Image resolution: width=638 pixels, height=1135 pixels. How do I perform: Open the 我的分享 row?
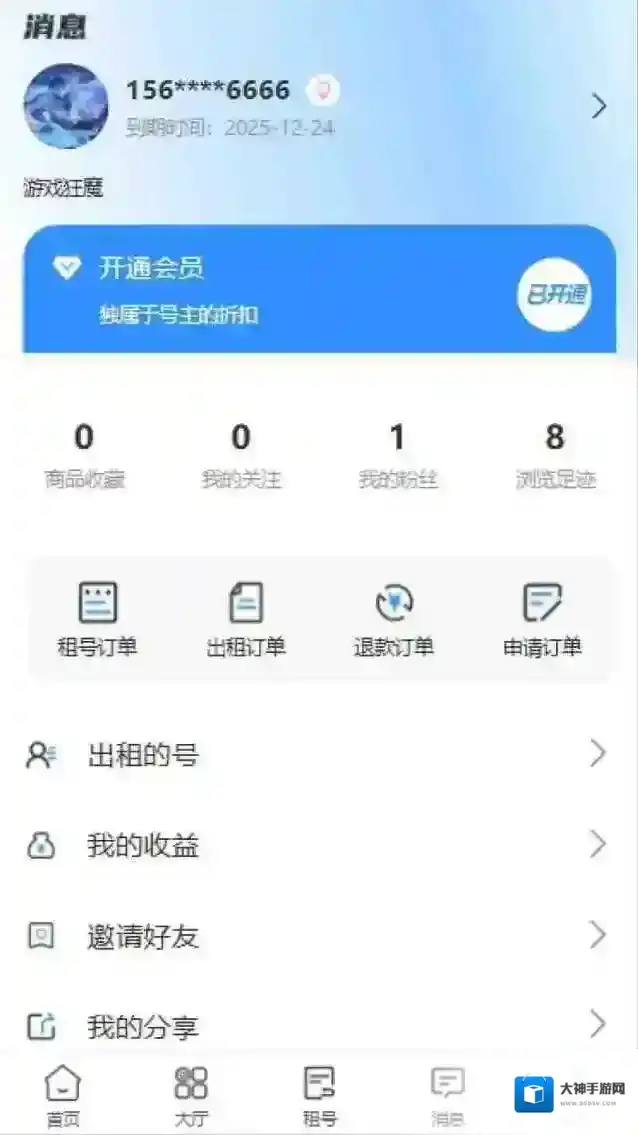[319, 1025]
